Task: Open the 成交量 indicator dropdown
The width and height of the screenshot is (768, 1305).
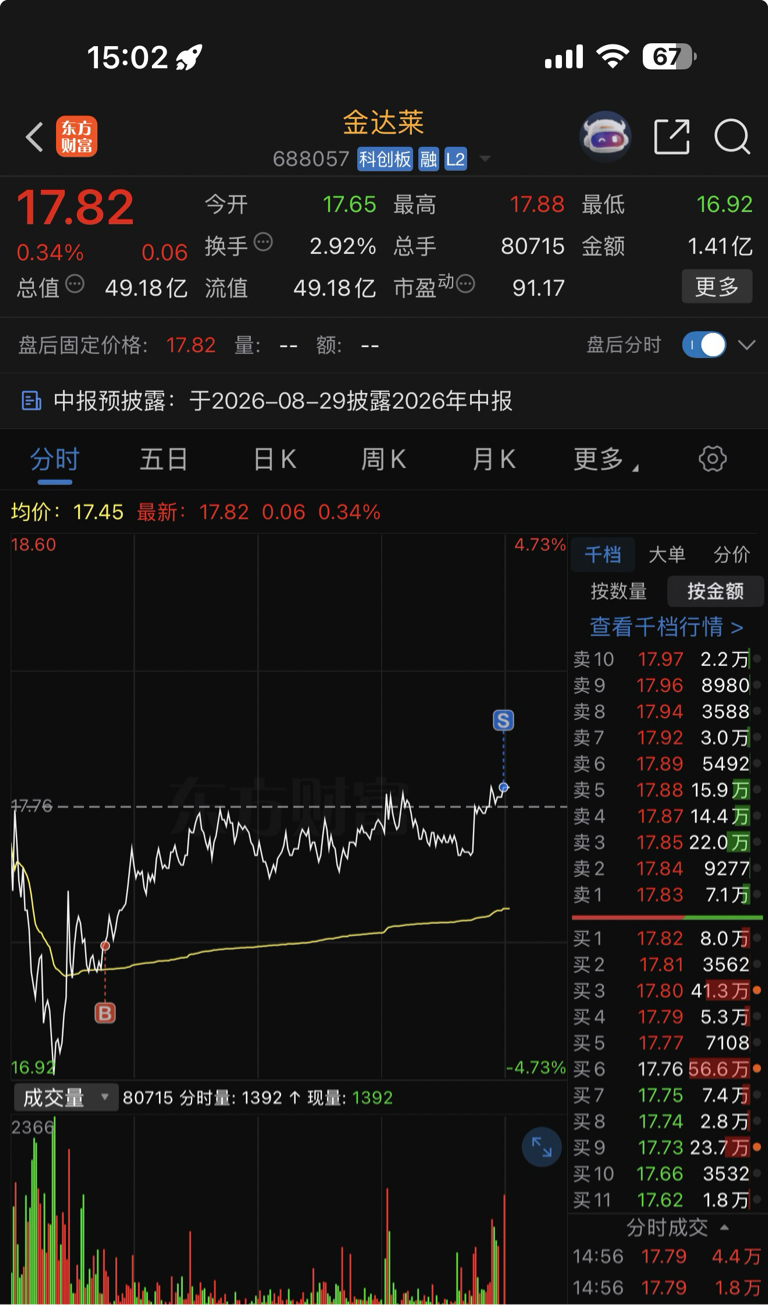Action: click(x=66, y=1097)
